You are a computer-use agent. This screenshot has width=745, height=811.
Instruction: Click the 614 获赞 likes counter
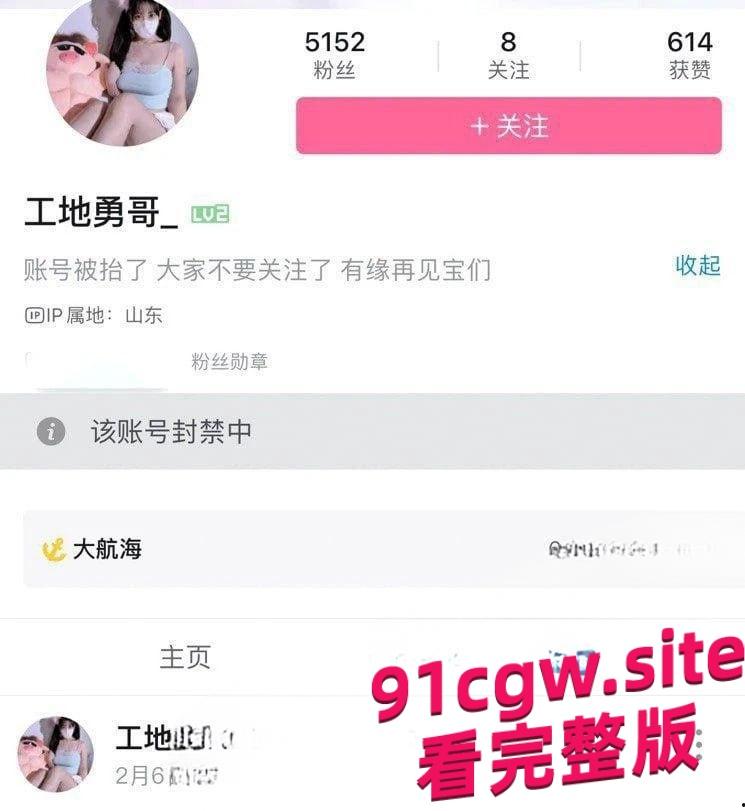[688, 55]
